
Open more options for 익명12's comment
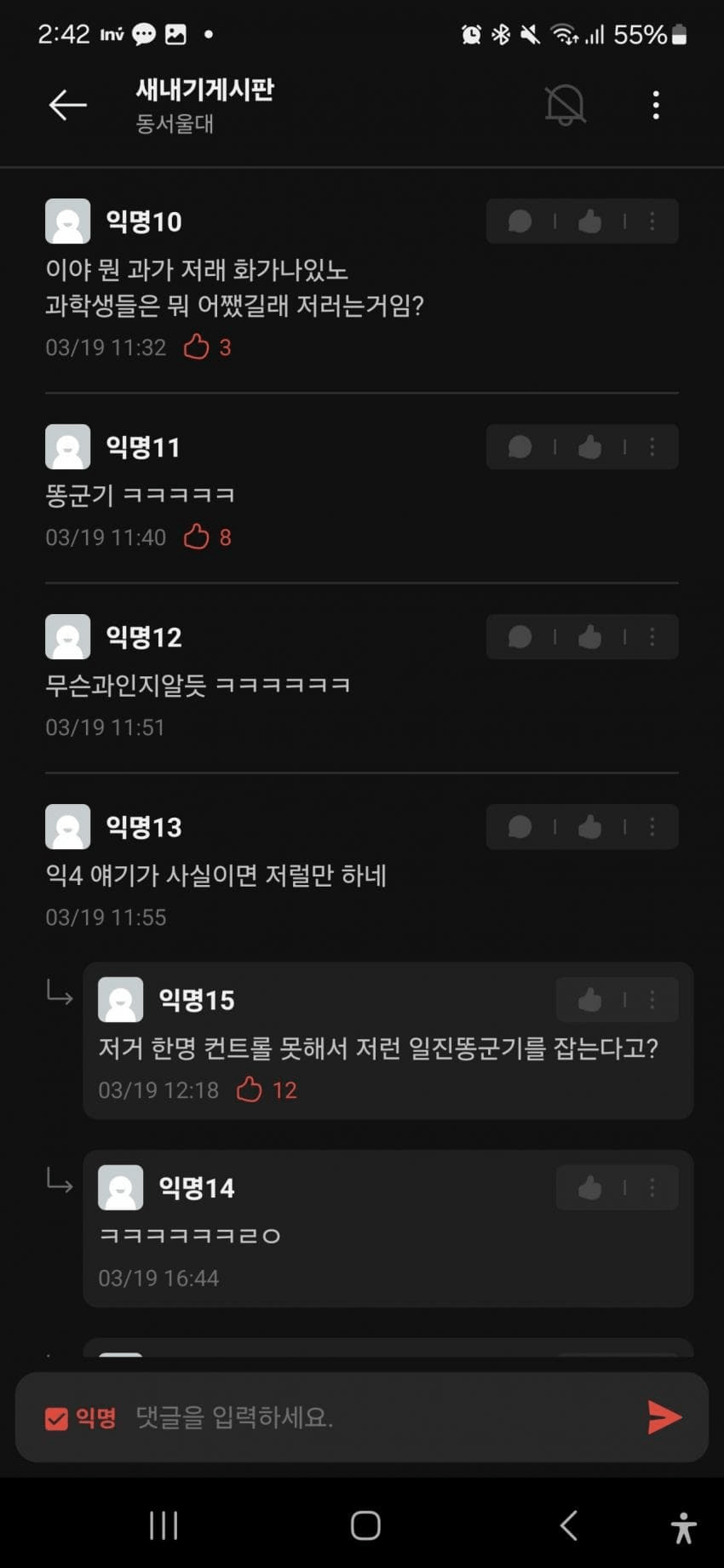(x=652, y=637)
